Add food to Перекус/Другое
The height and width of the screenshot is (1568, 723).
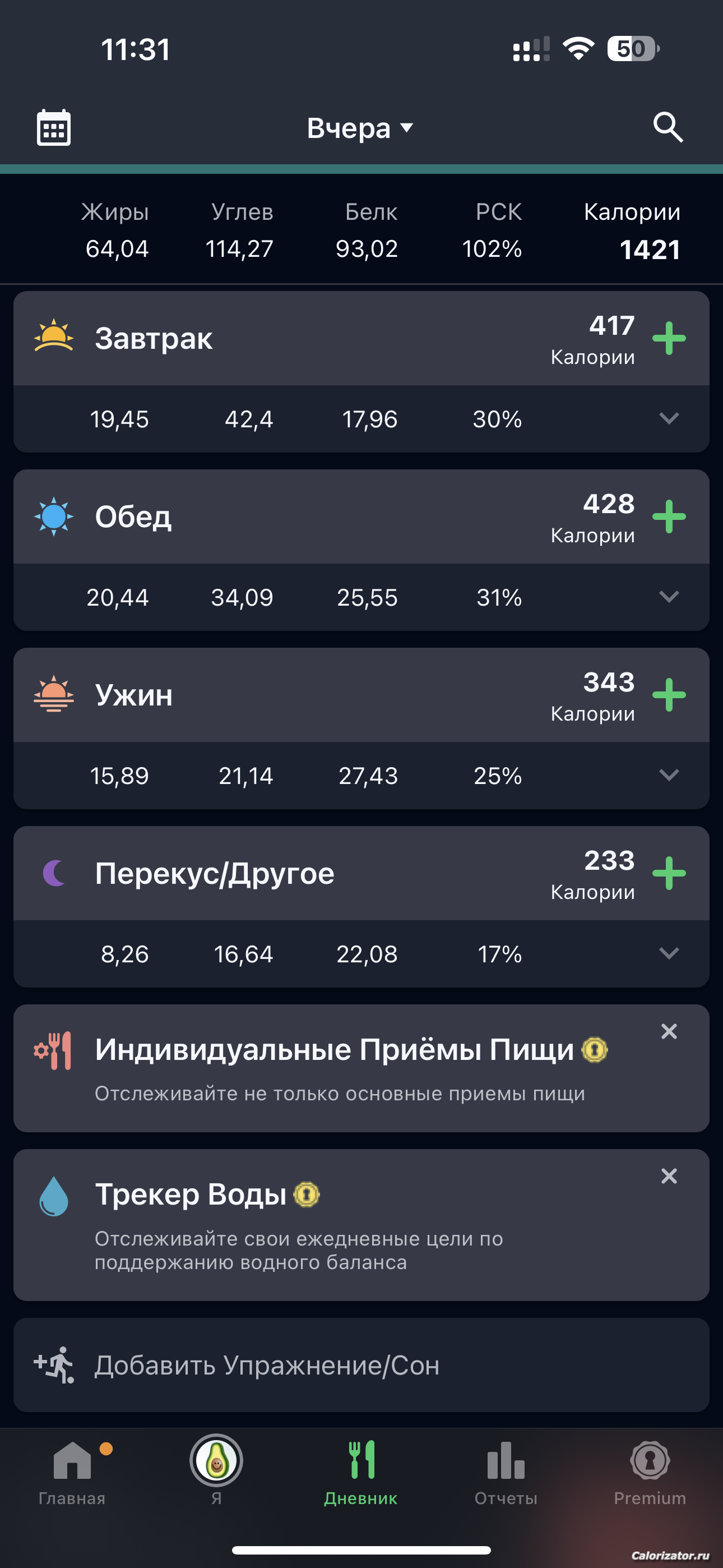click(x=669, y=873)
